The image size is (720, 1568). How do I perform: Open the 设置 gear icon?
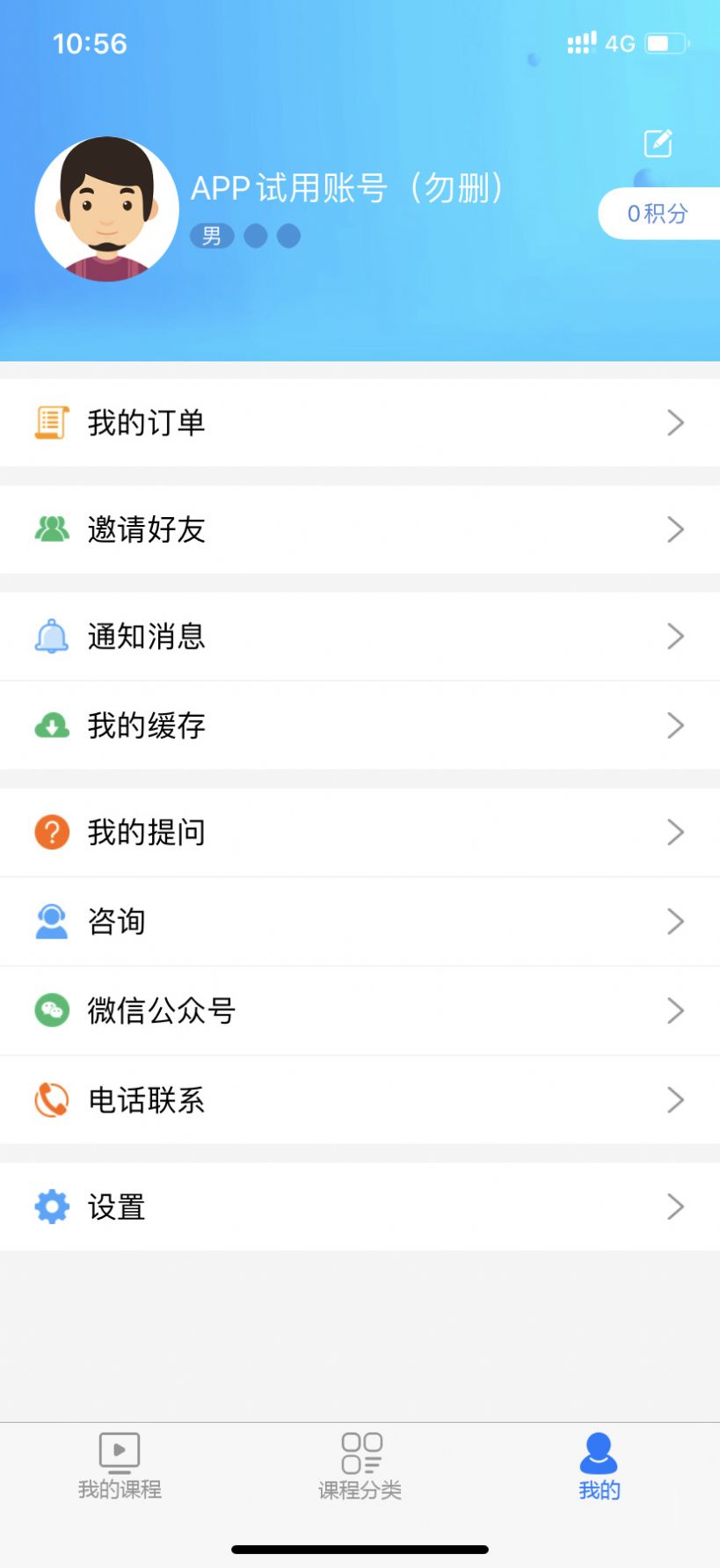click(52, 1207)
